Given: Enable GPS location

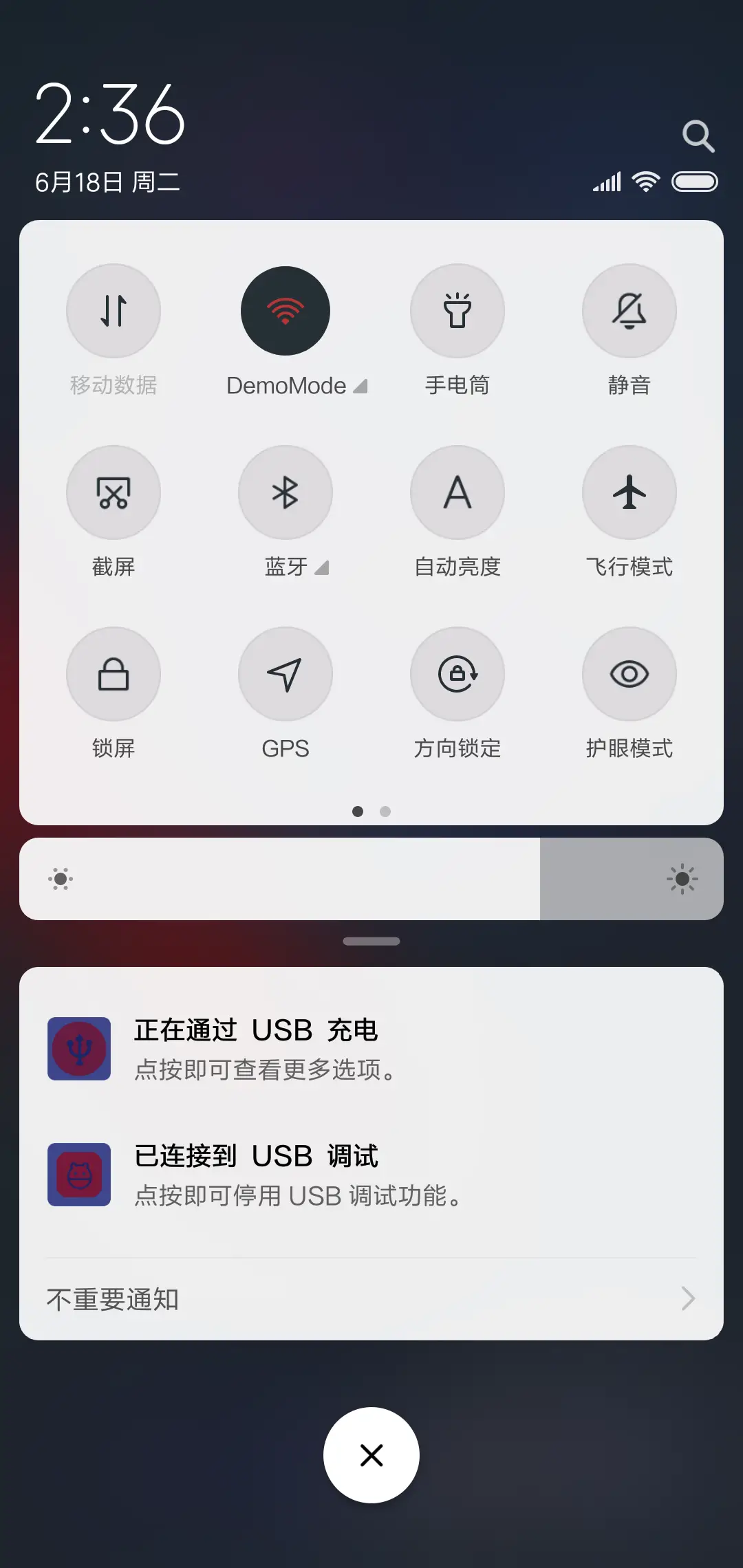Looking at the screenshot, I should 286,674.
